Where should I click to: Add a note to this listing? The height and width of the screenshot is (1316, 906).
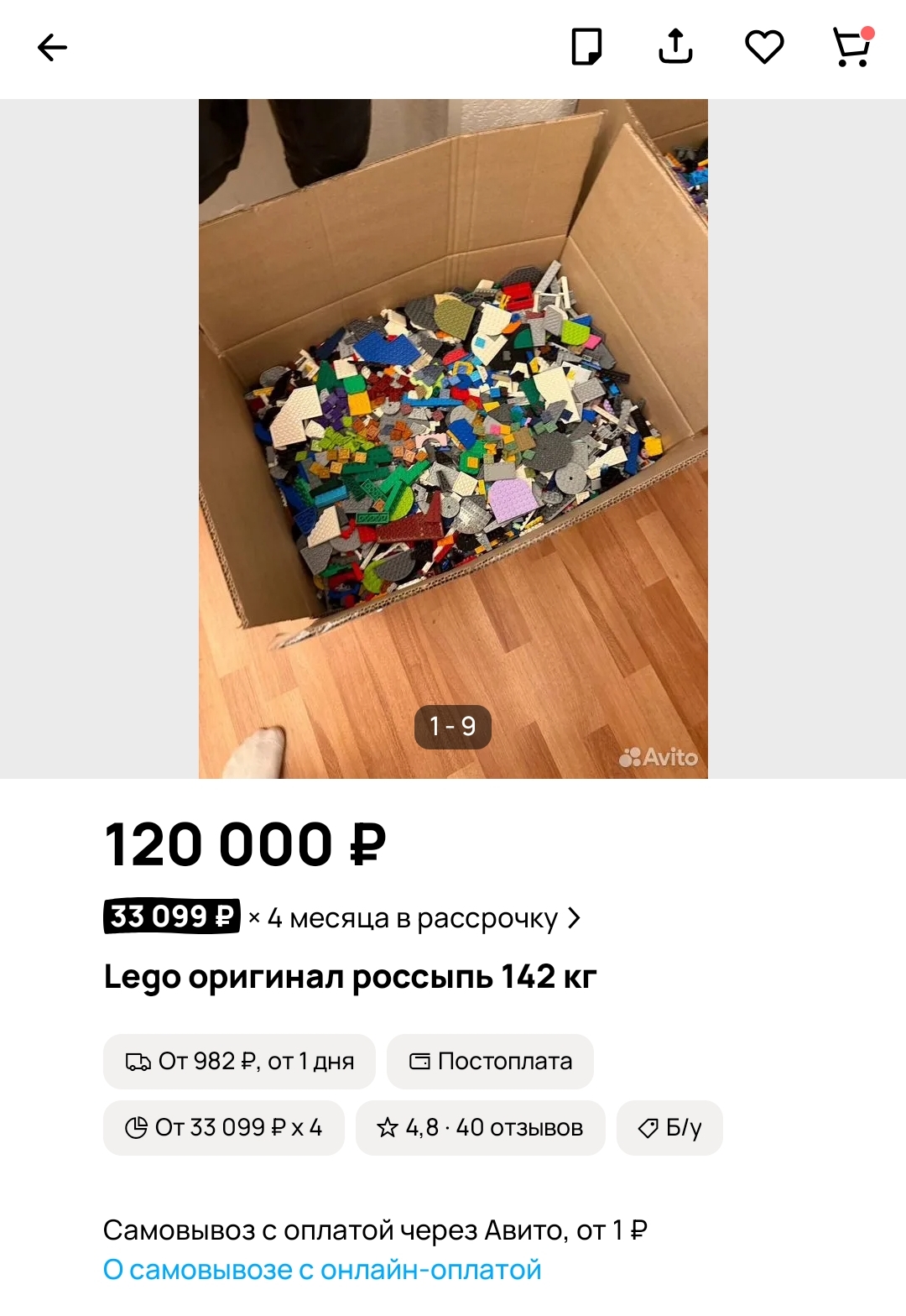click(586, 47)
